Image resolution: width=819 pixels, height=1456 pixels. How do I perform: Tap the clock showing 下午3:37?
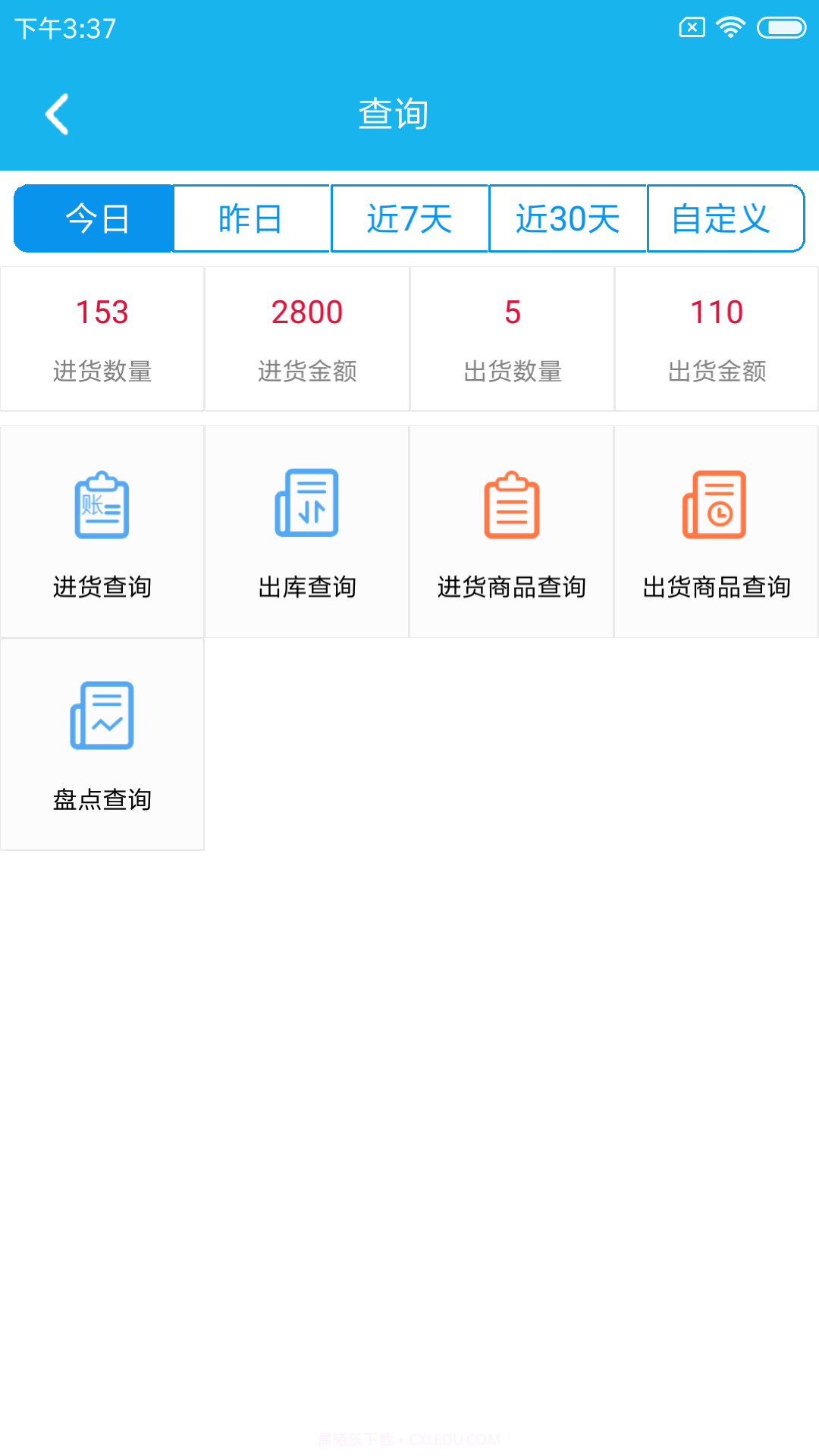coord(64,29)
